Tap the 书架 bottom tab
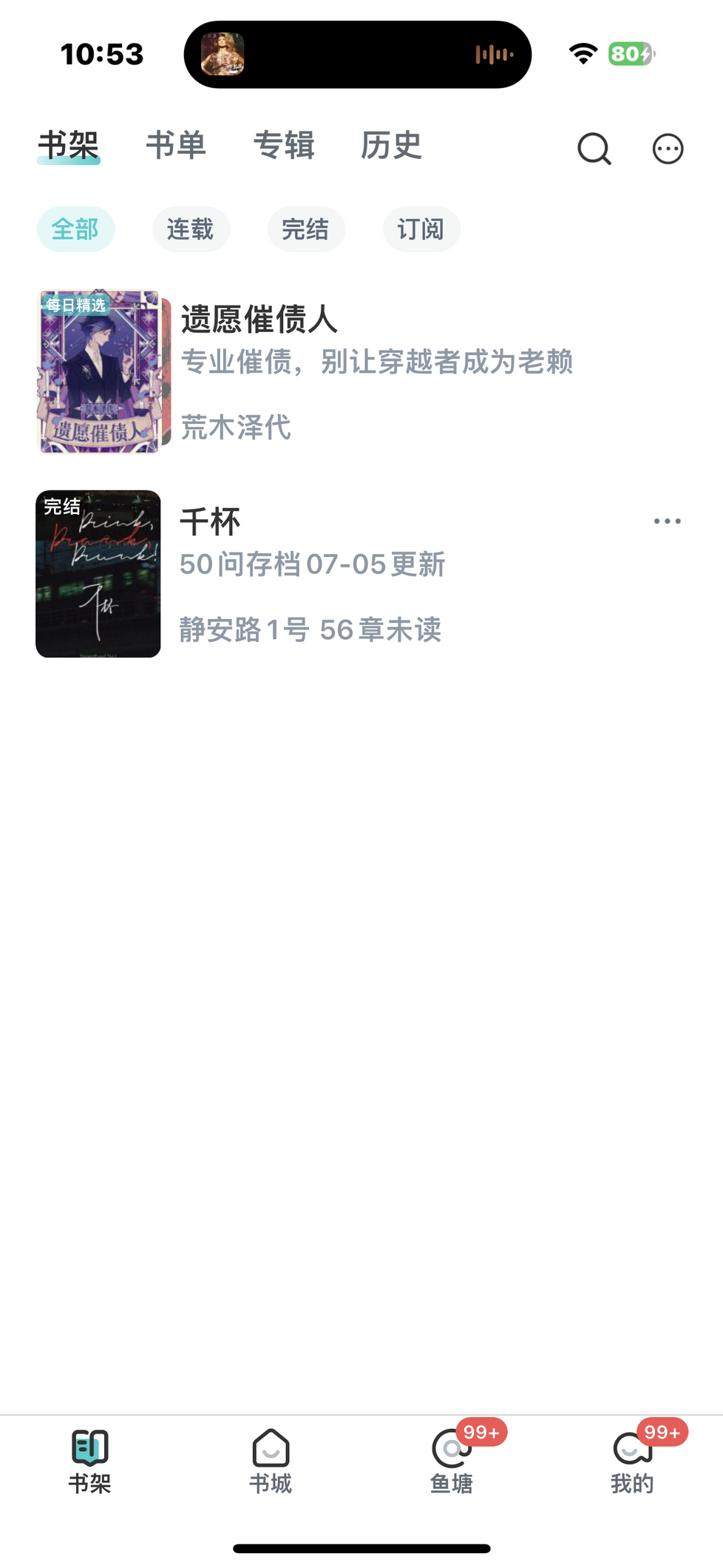This screenshot has width=723, height=1568. (89, 1461)
